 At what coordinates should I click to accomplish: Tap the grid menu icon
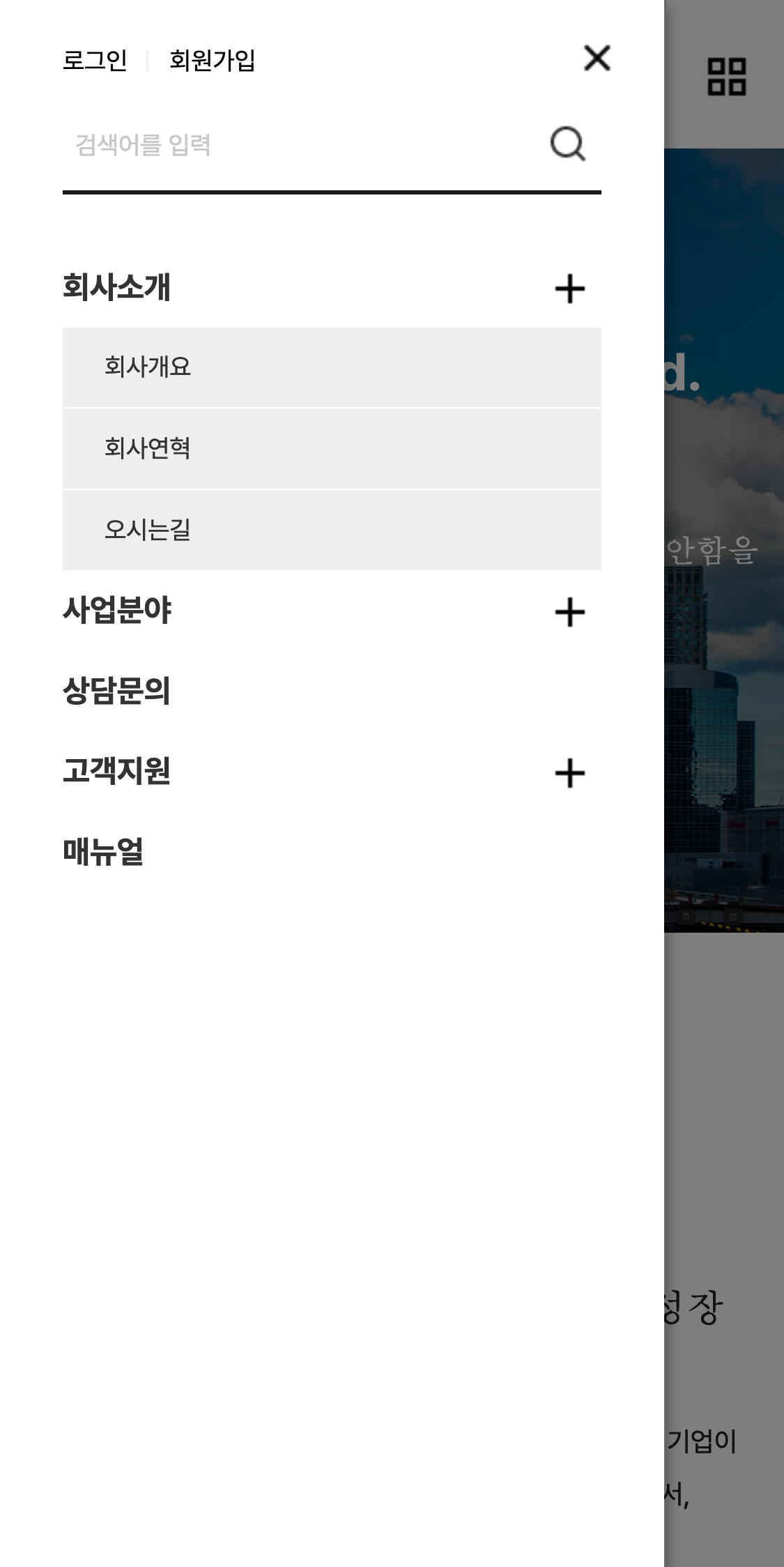[x=726, y=77]
